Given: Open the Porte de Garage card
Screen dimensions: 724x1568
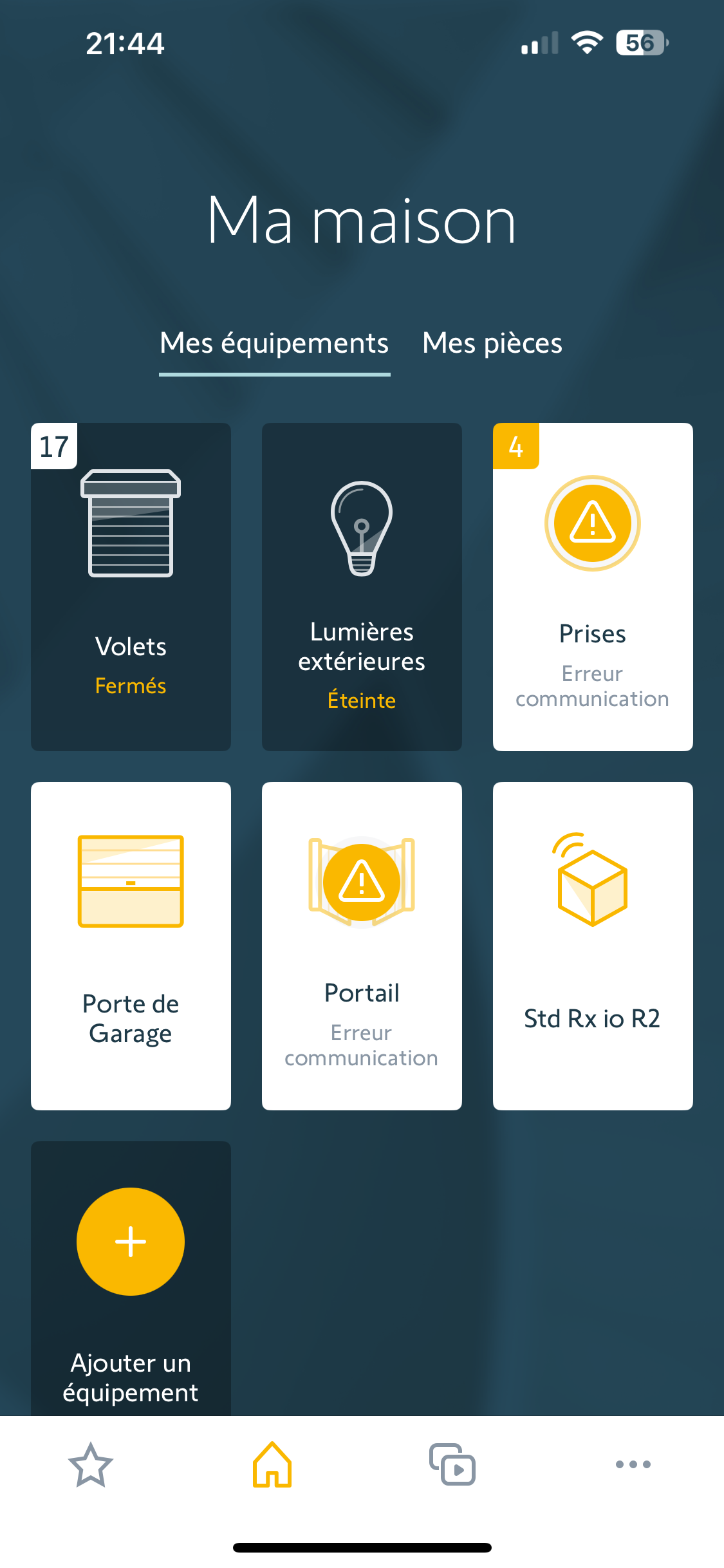Looking at the screenshot, I should pos(131,946).
